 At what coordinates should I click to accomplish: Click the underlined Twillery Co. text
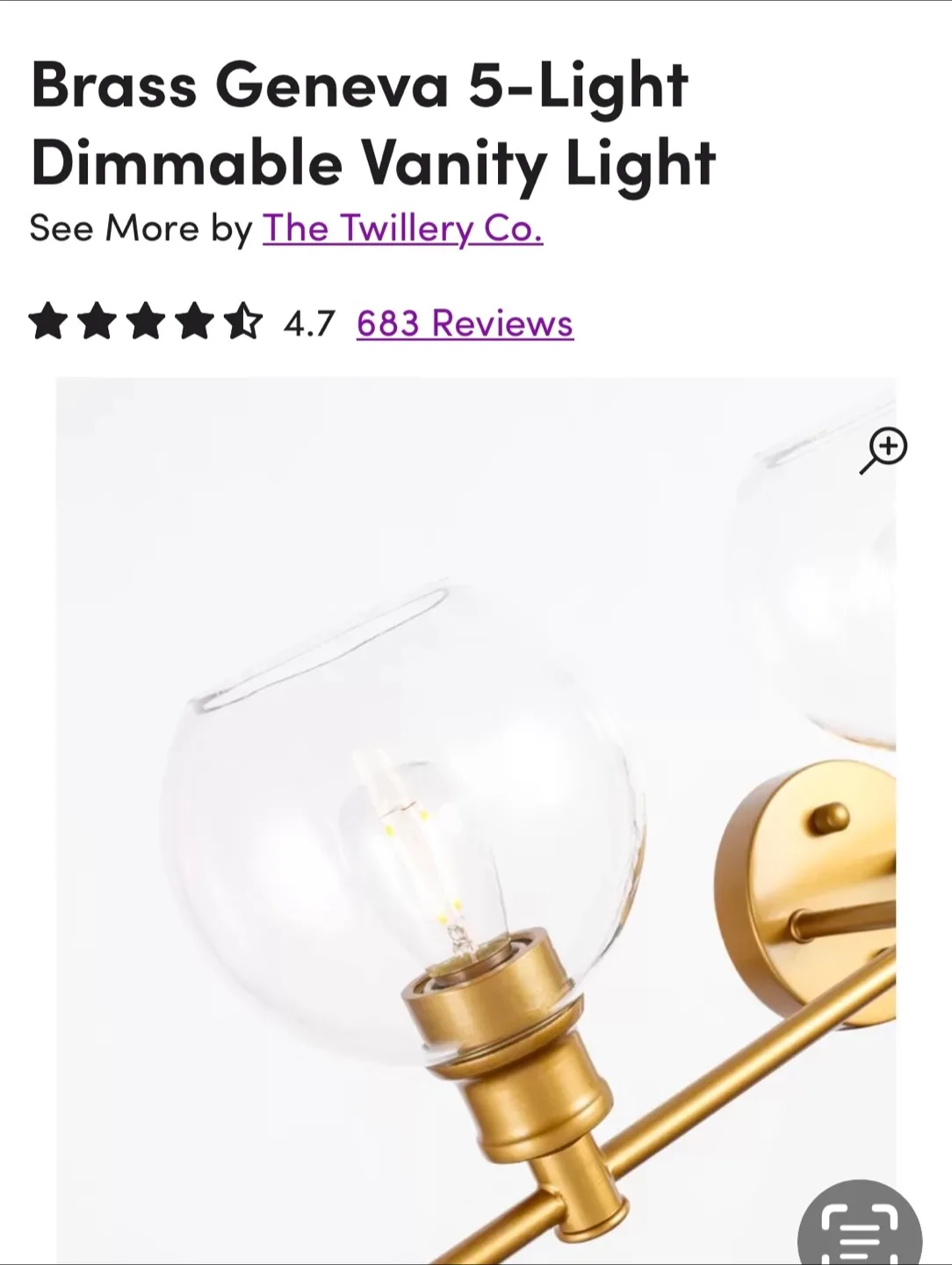click(403, 228)
